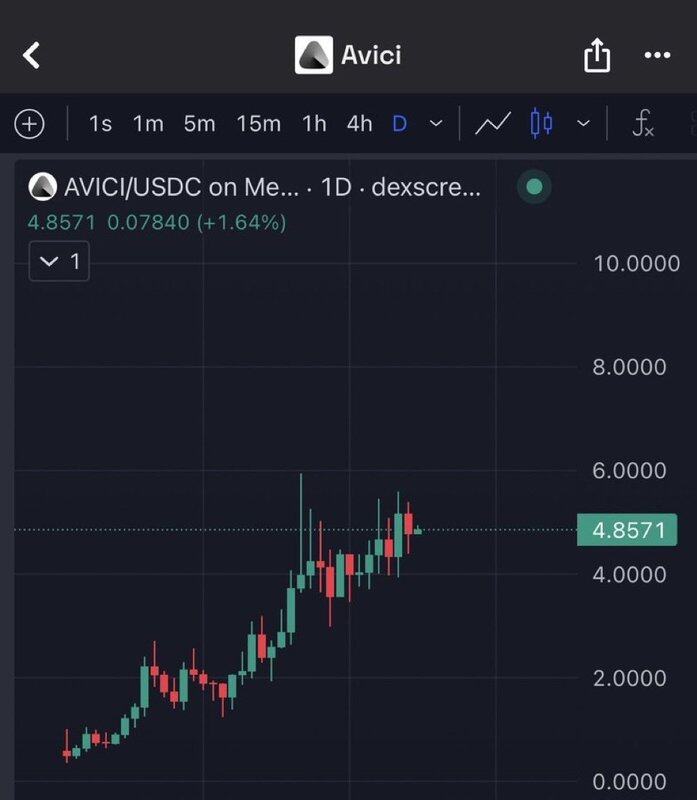Select the 1s timeframe
Viewport: 697px width, 800px height.
pyautogui.click(x=100, y=124)
